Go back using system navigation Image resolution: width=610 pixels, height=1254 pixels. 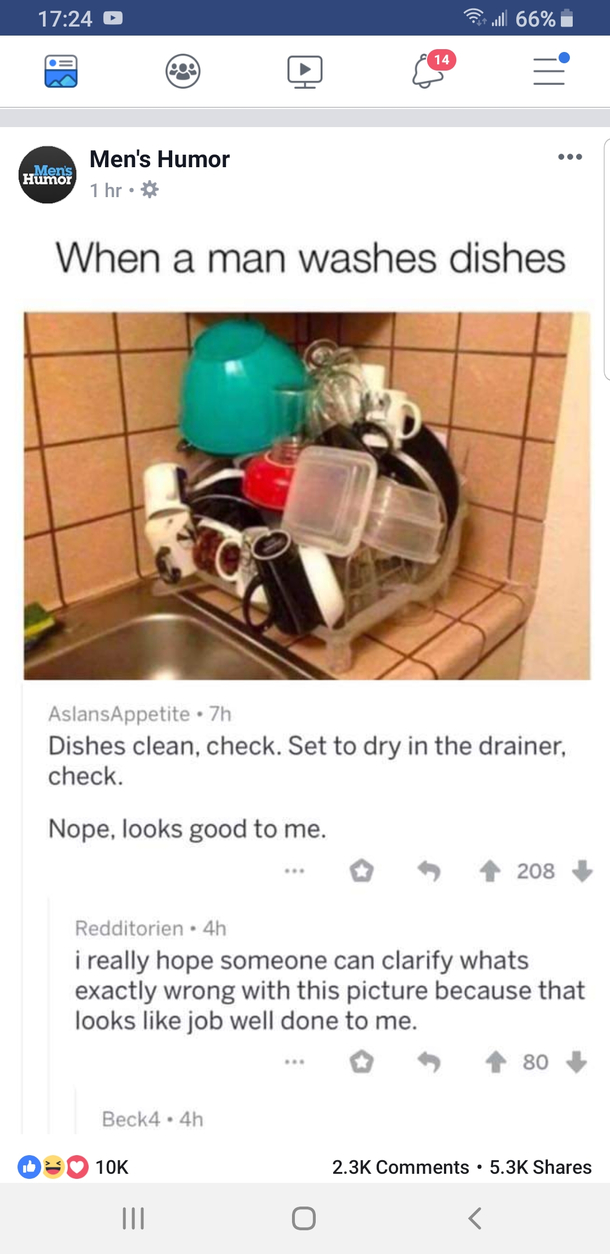(x=475, y=1217)
